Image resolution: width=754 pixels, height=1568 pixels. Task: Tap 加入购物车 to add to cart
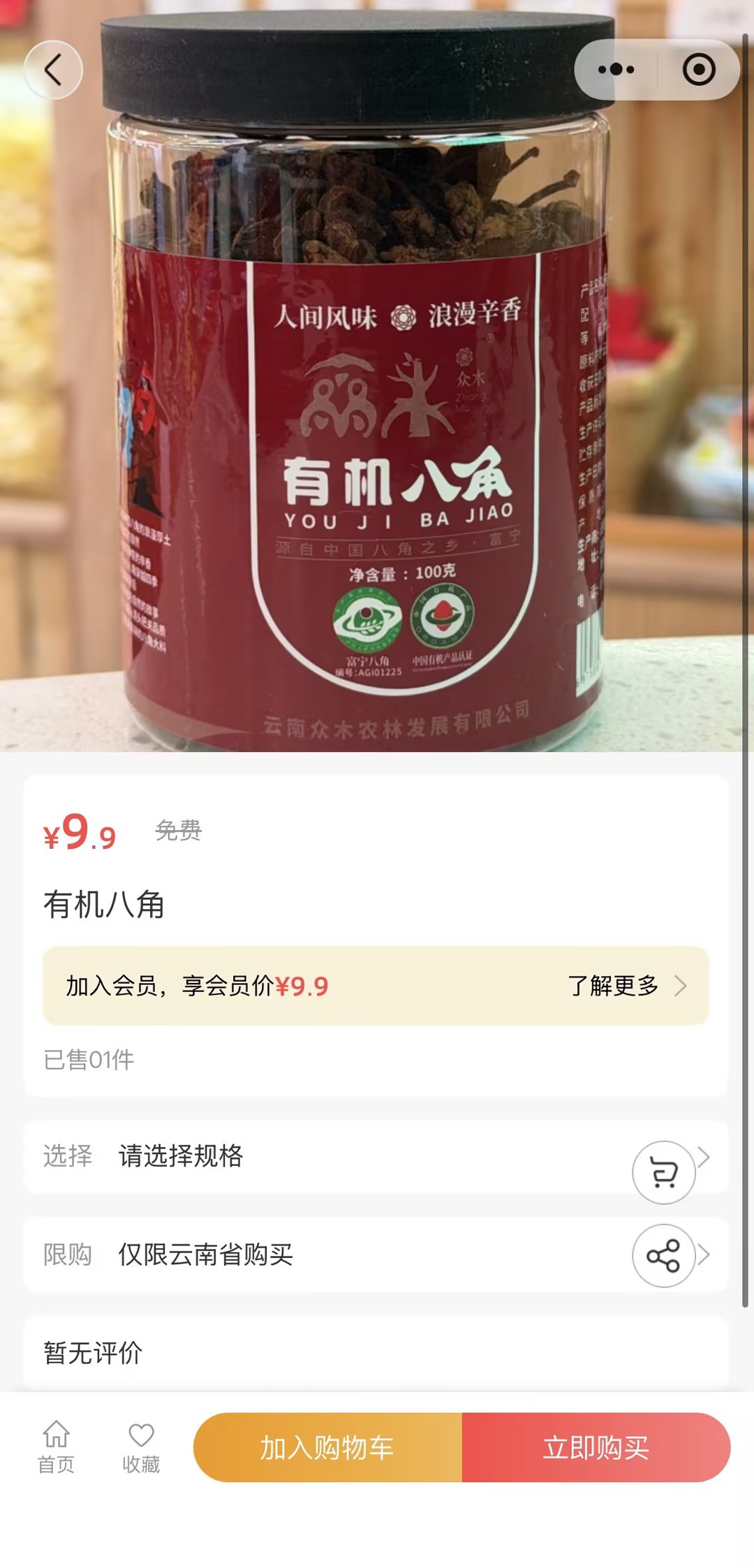(327, 1448)
